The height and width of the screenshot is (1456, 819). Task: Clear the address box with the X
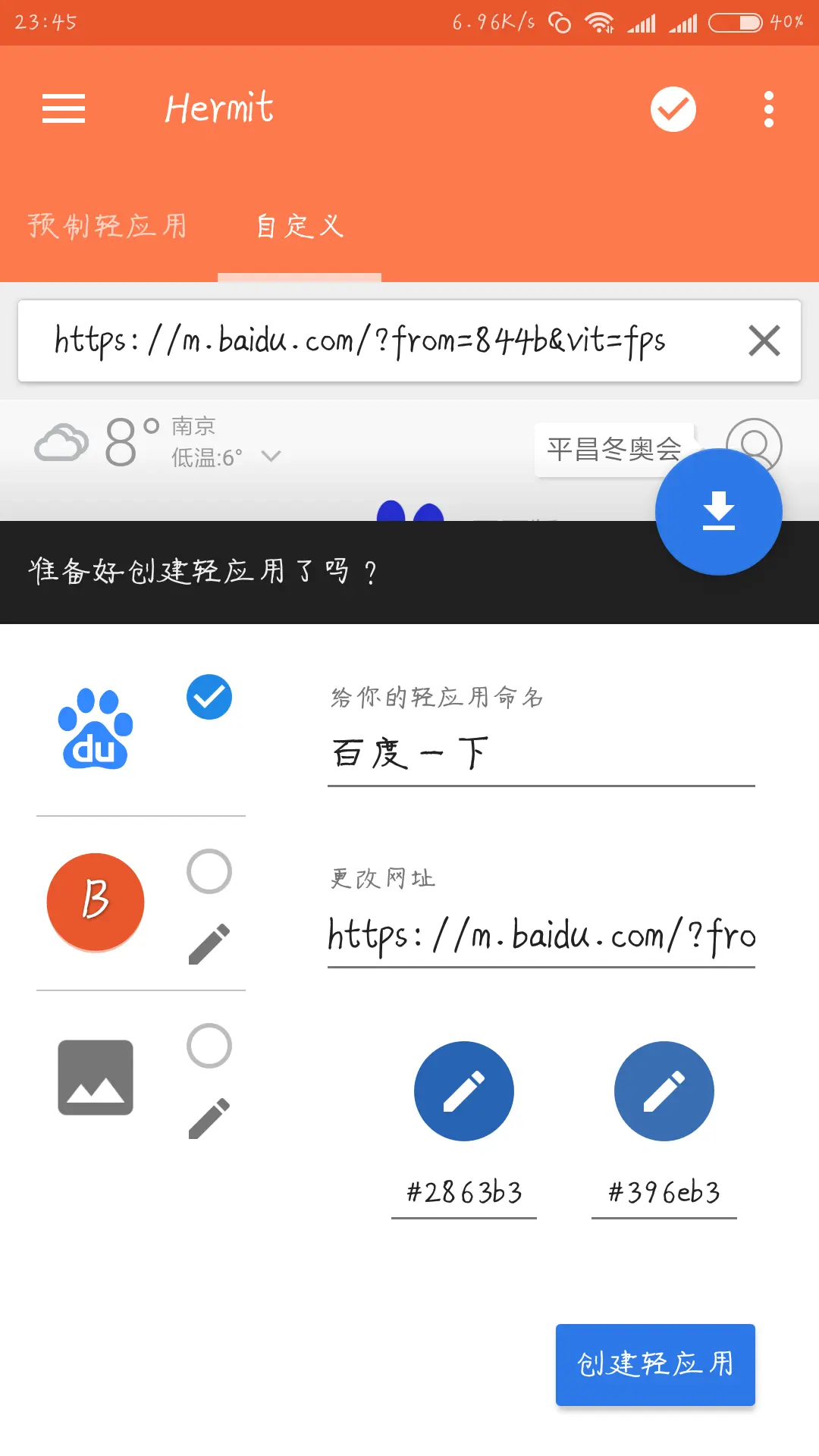click(x=764, y=340)
